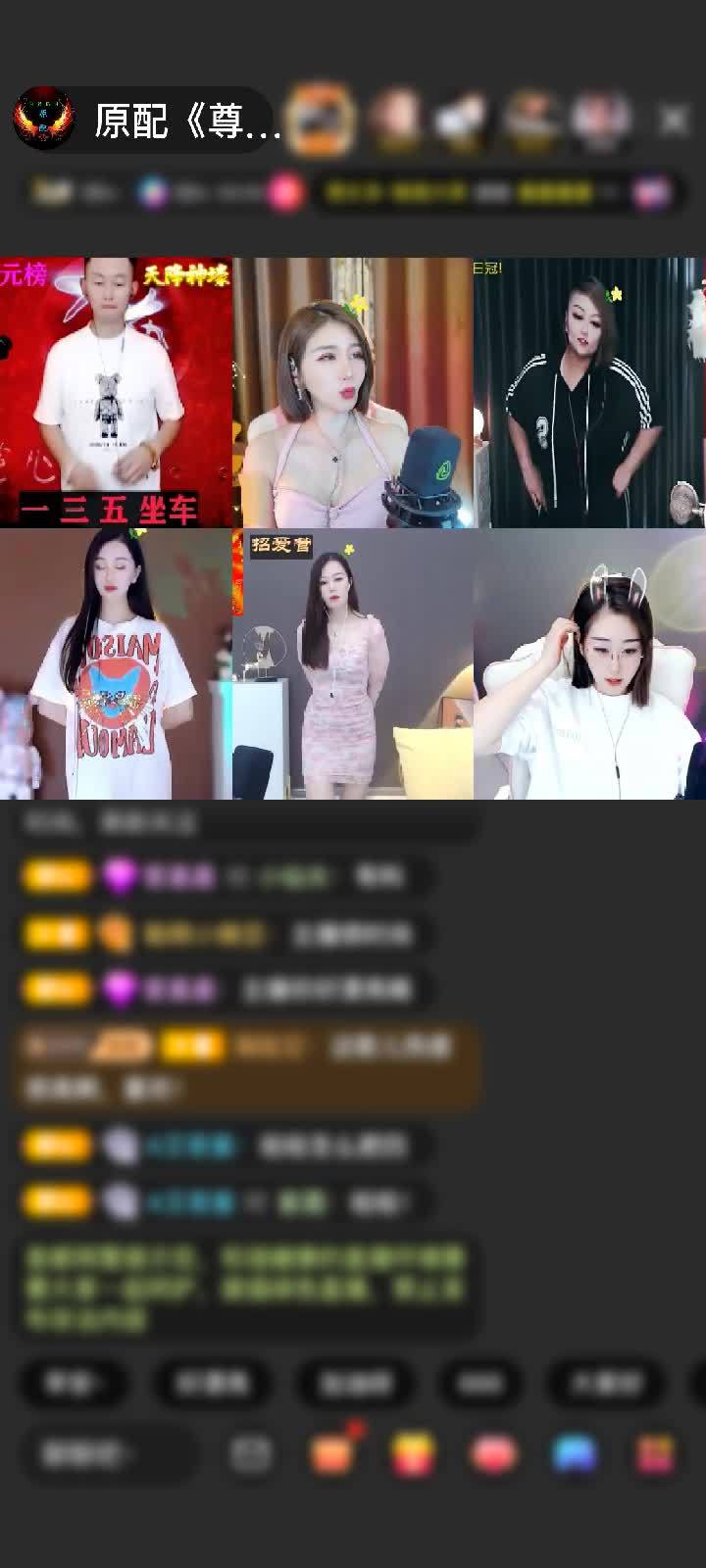Image resolution: width=706 pixels, height=1568 pixels.
Task: Open the tile with the microphone streamer
Action: (353, 393)
